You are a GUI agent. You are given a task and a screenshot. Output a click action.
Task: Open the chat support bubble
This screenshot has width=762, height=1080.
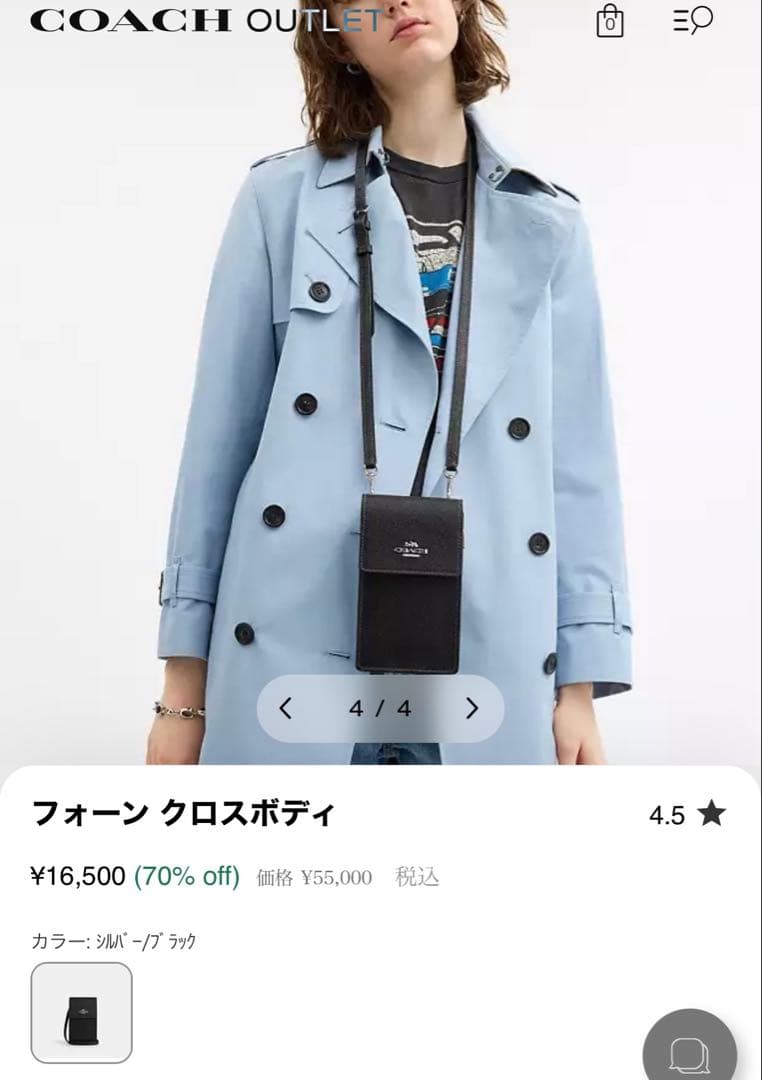690,1050
